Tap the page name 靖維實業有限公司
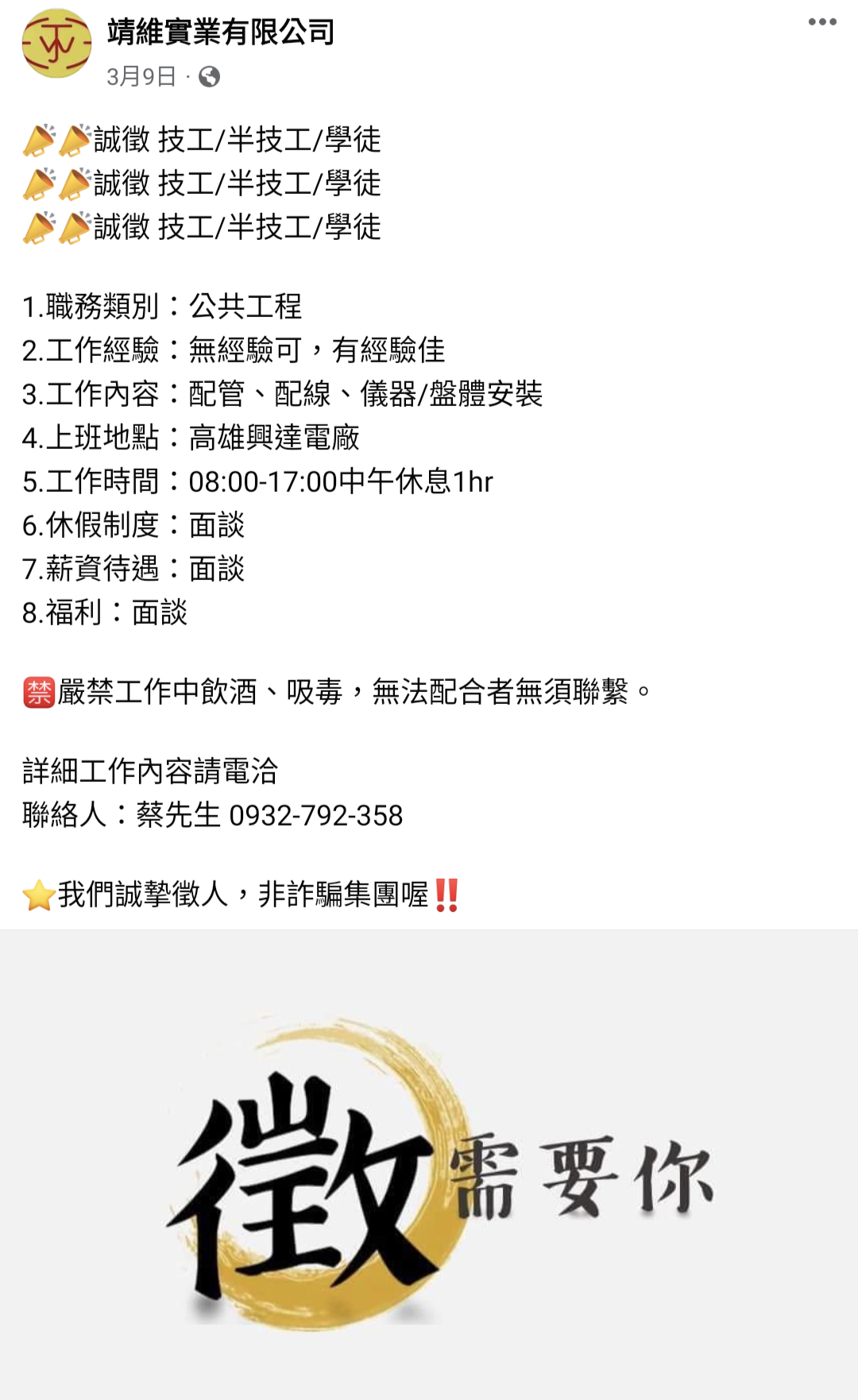Viewport: 858px width, 1400px height. tap(221, 32)
